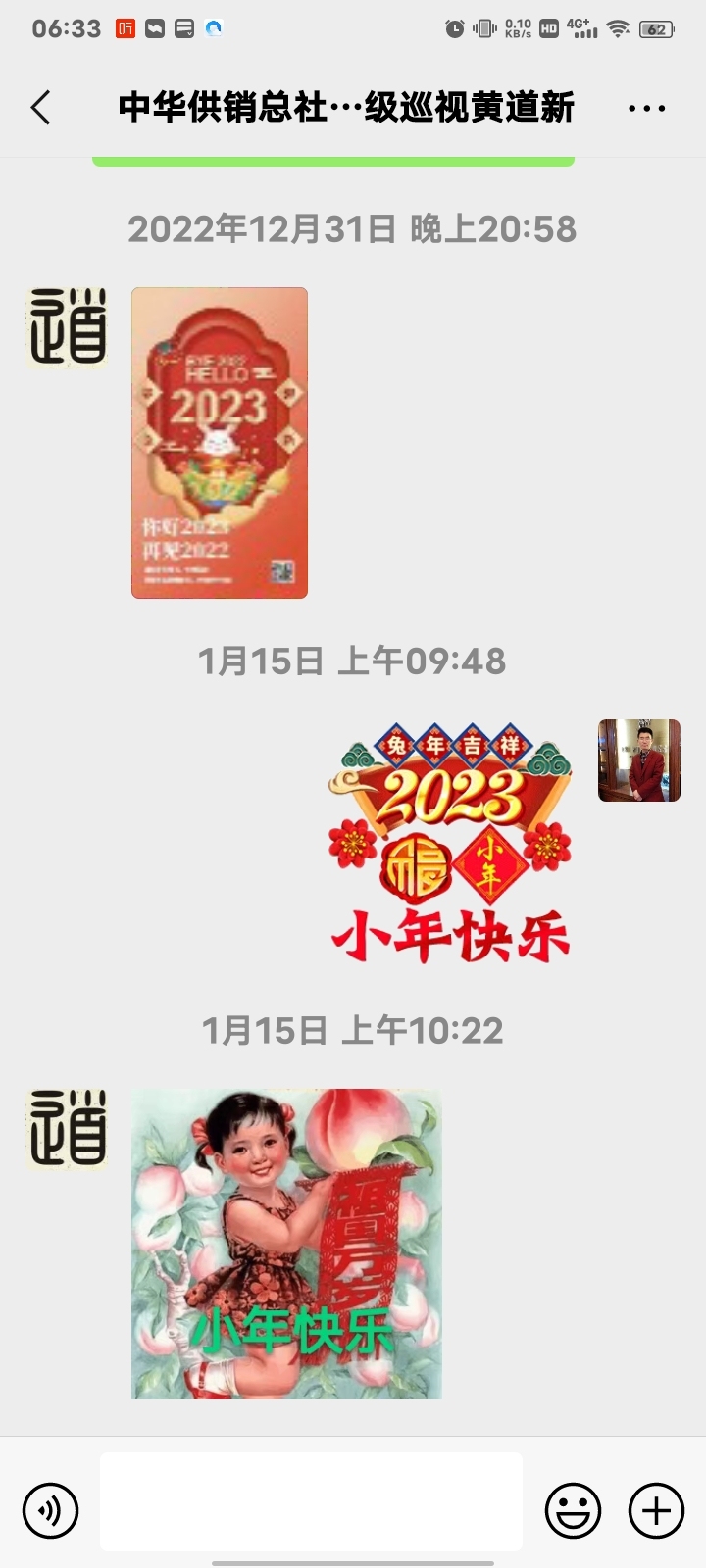View the 兔年吉祥 小年快乐 sticker
706x1568 pixels.
point(450,843)
